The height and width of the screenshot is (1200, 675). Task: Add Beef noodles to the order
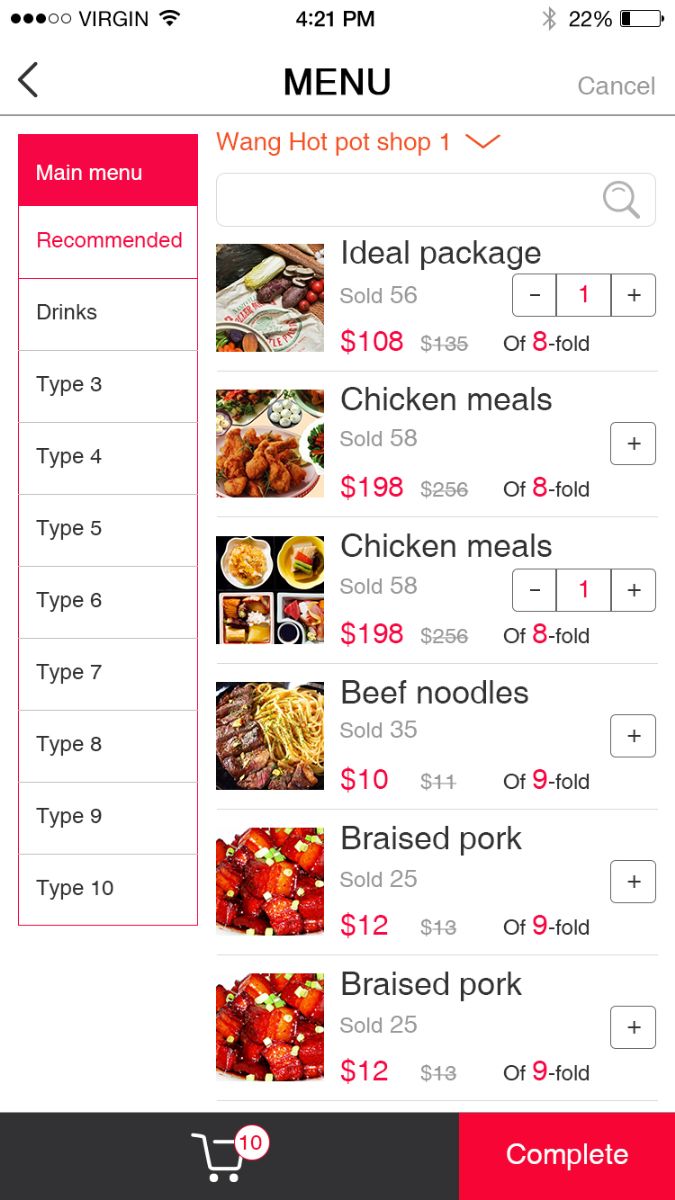point(633,736)
